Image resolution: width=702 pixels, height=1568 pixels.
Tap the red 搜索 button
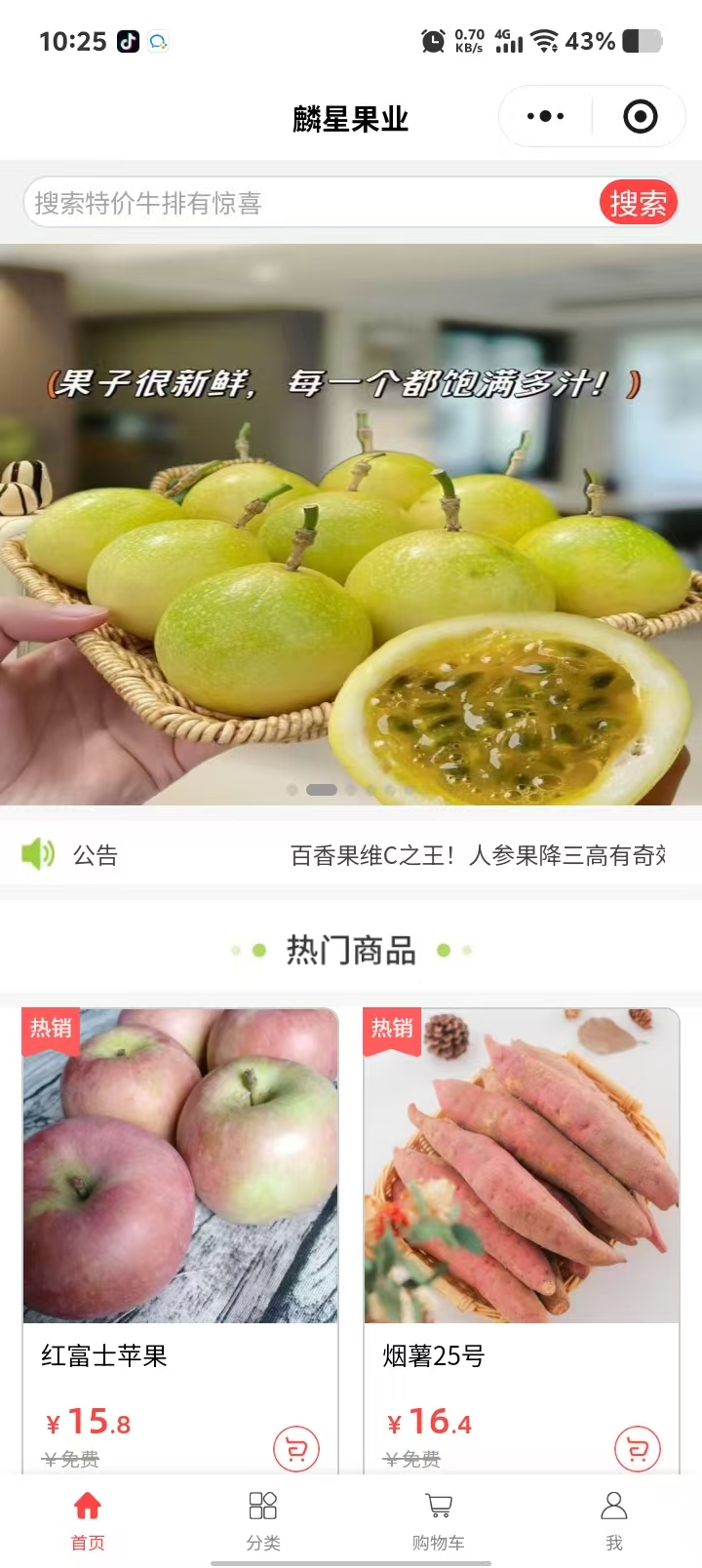point(638,203)
